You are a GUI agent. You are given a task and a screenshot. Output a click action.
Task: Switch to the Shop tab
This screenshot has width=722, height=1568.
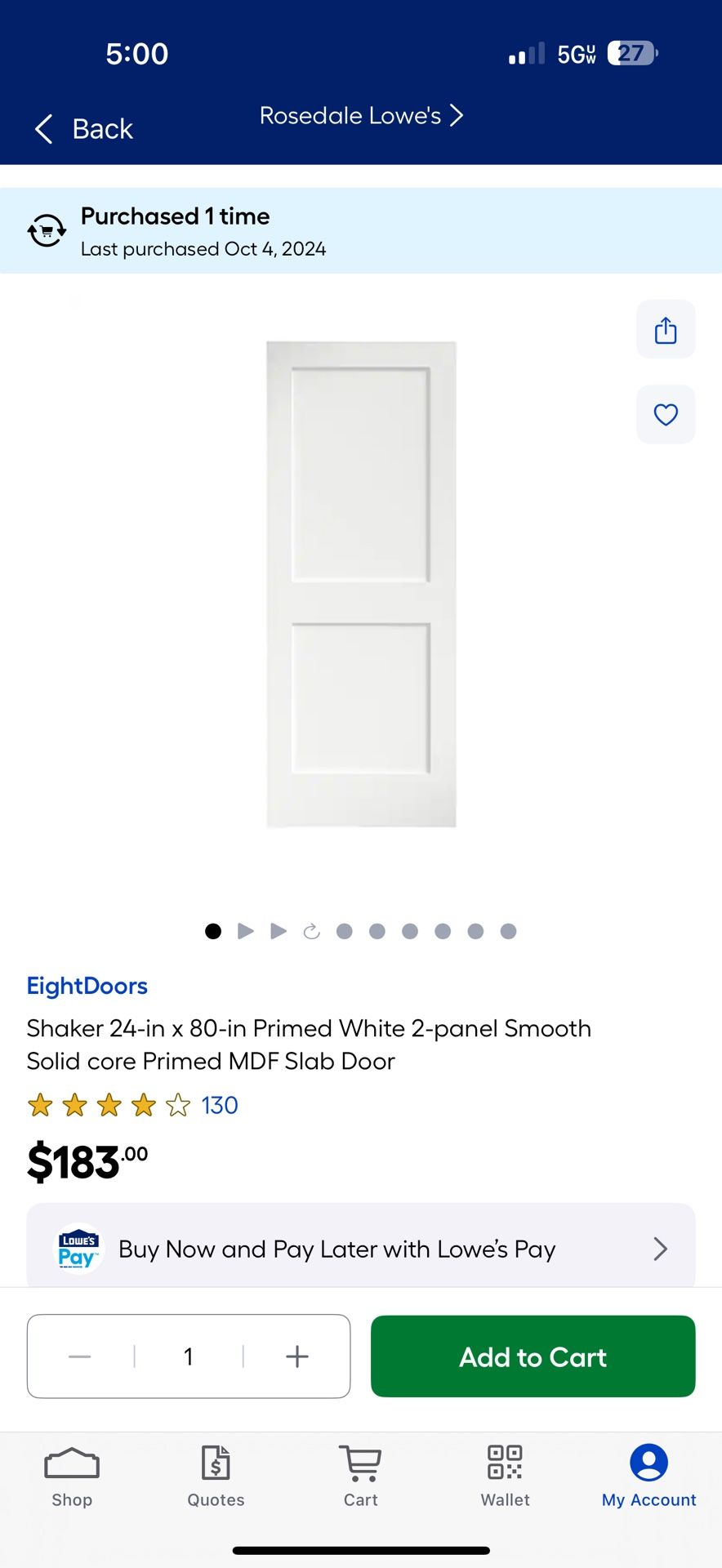click(x=72, y=1477)
